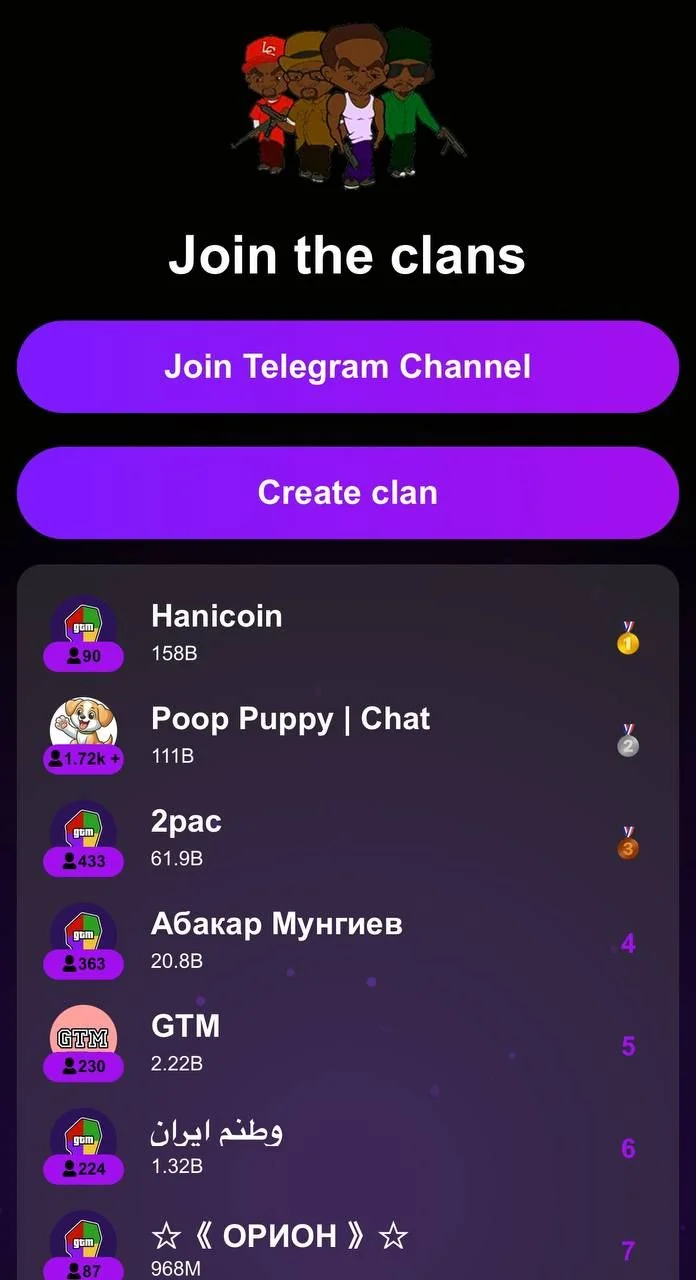This screenshot has height=1280, width=696.
Task: Open the Hanicoin clan
Action: tap(348, 633)
